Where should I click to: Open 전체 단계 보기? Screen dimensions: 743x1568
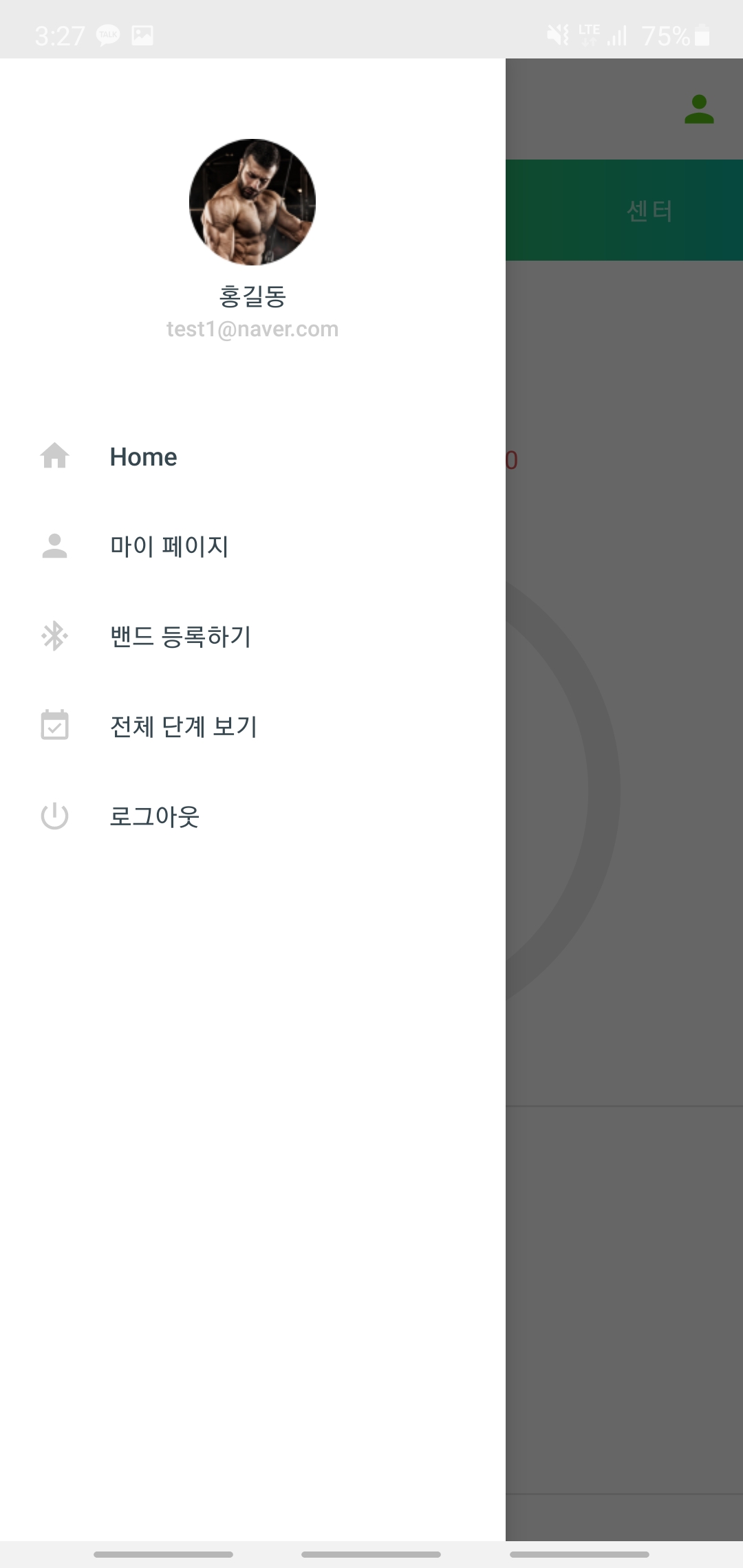click(252, 727)
